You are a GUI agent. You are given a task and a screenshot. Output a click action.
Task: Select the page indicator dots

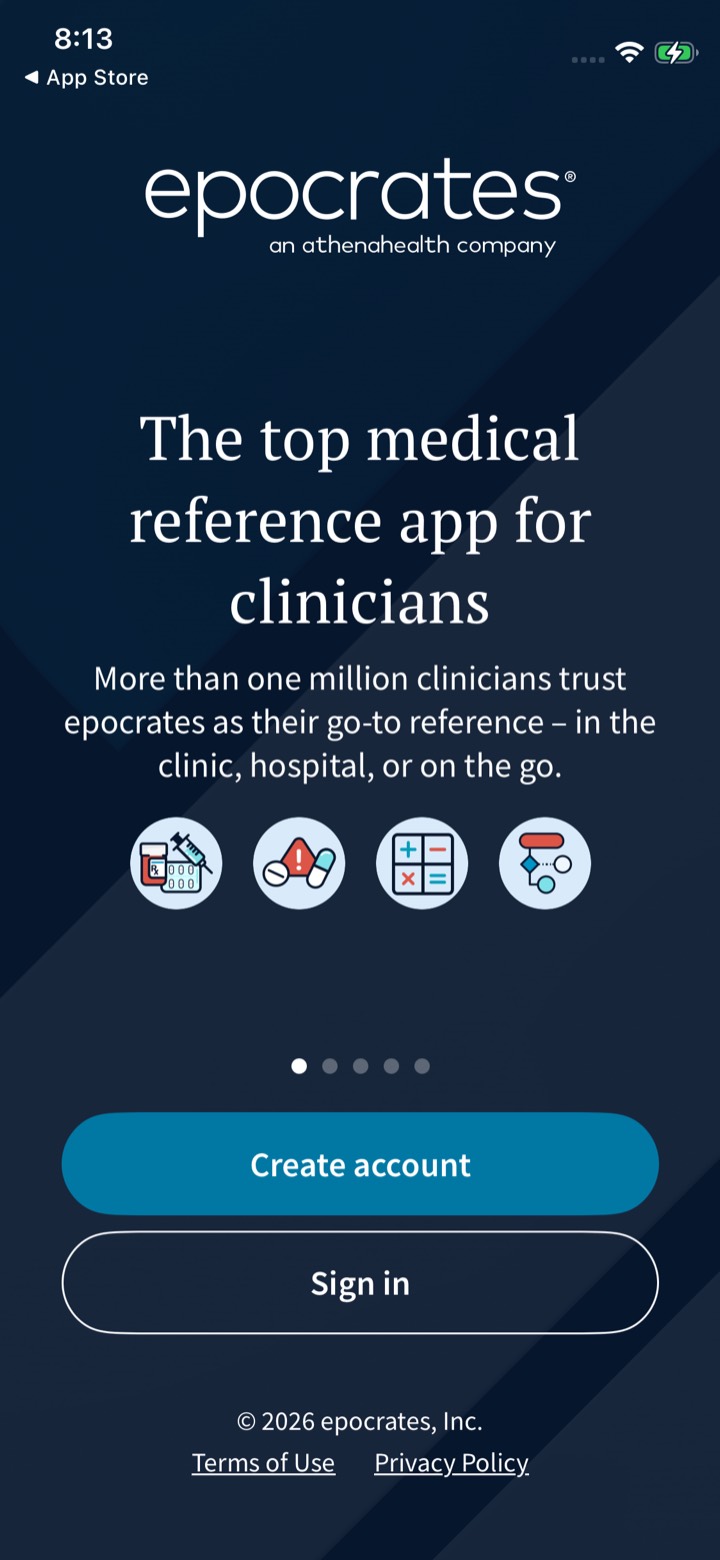(360, 1066)
